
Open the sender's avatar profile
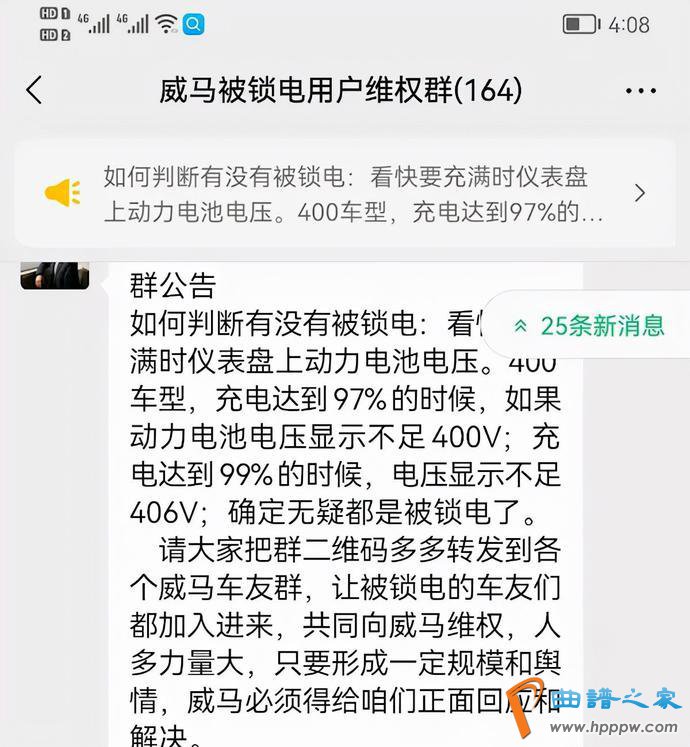click(54, 275)
